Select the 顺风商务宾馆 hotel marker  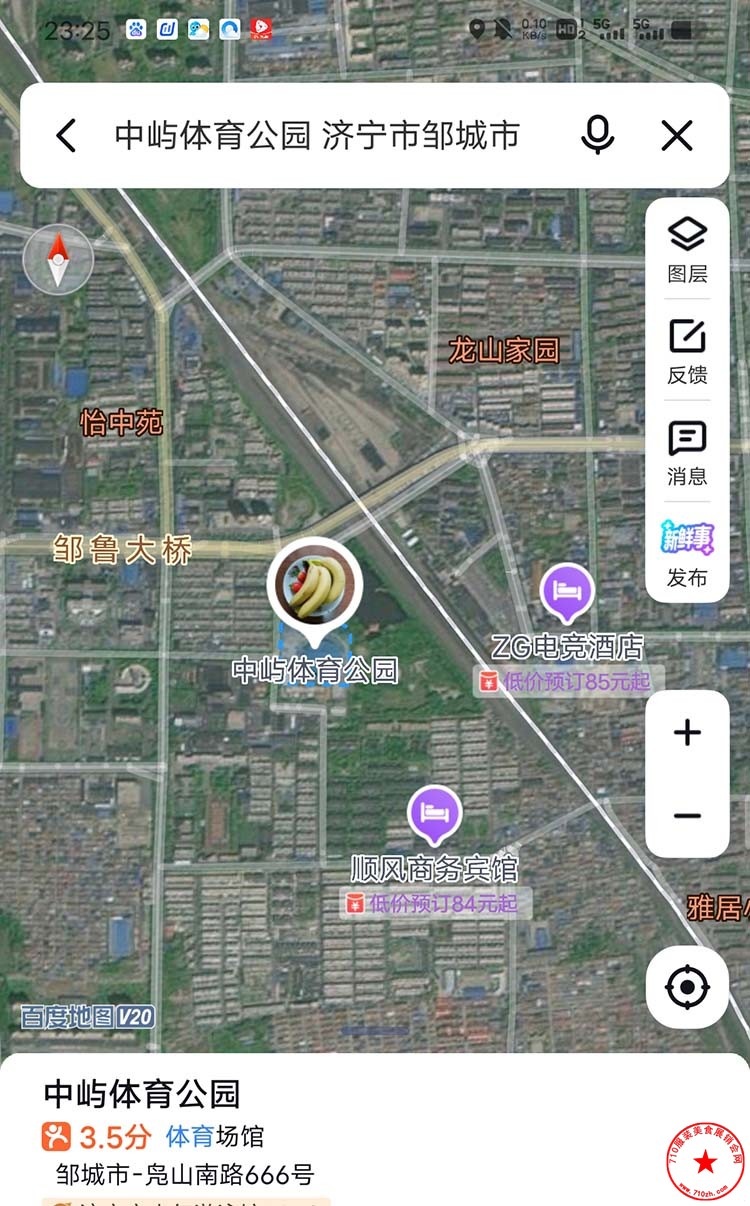tap(434, 815)
